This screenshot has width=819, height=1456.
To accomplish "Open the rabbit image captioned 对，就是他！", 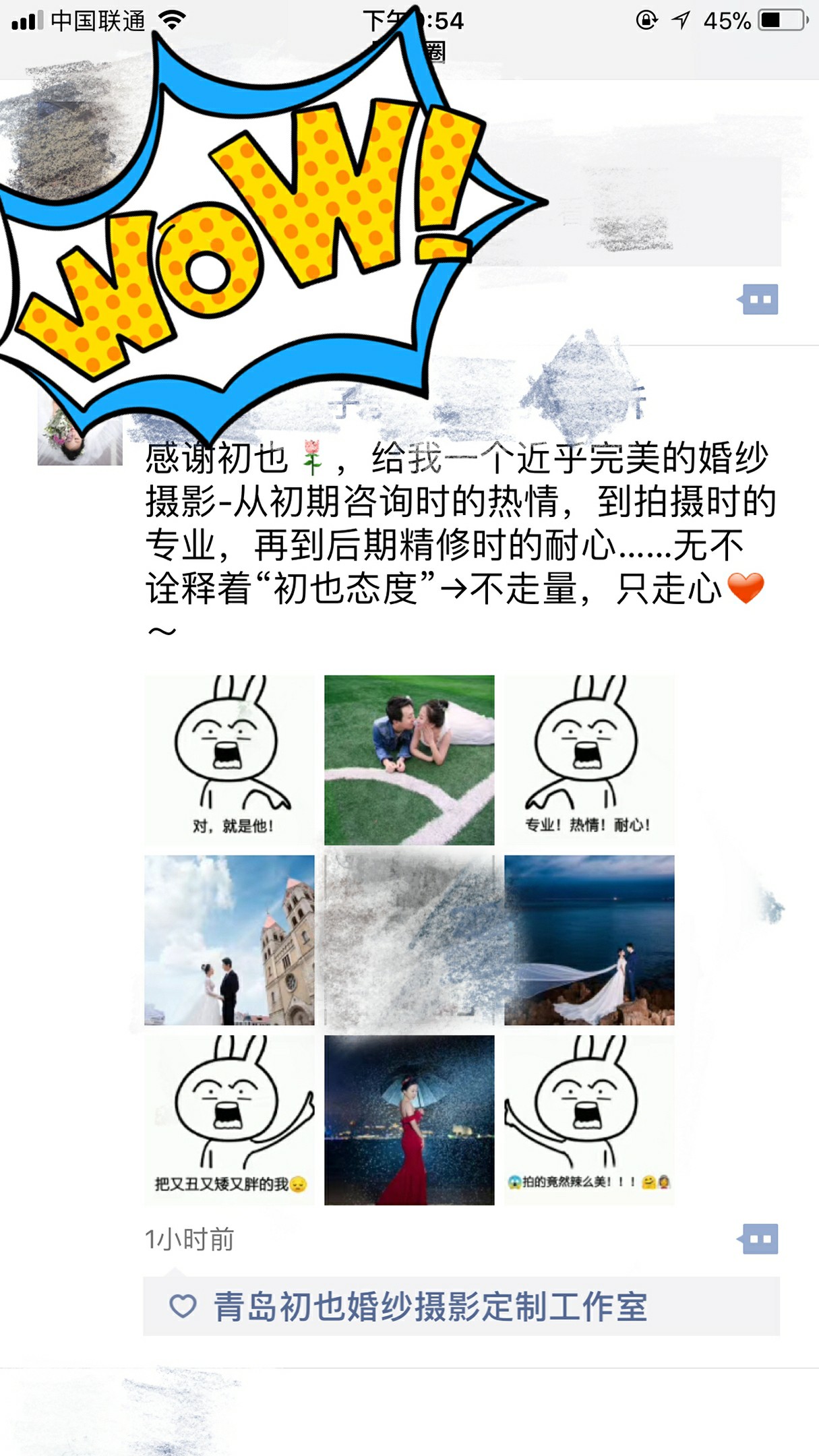I will pos(229,760).
